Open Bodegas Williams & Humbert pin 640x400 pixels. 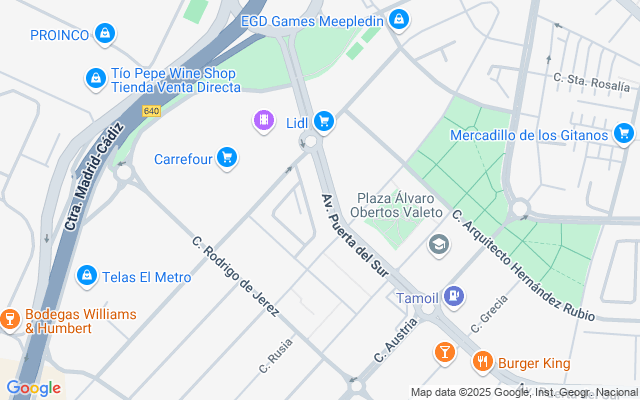[x=10, y=320]
